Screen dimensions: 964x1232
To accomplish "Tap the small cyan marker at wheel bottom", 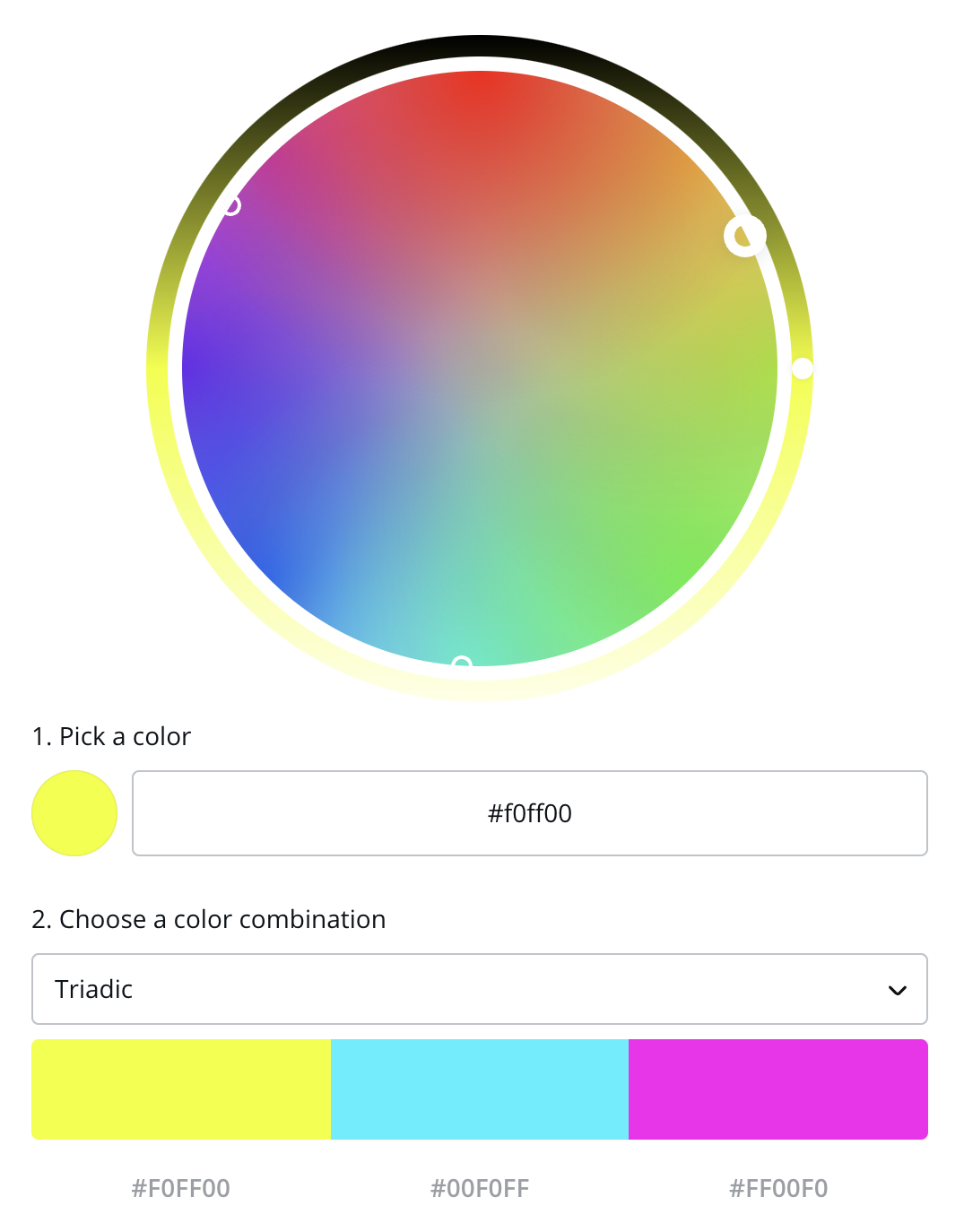I will 462,664.
